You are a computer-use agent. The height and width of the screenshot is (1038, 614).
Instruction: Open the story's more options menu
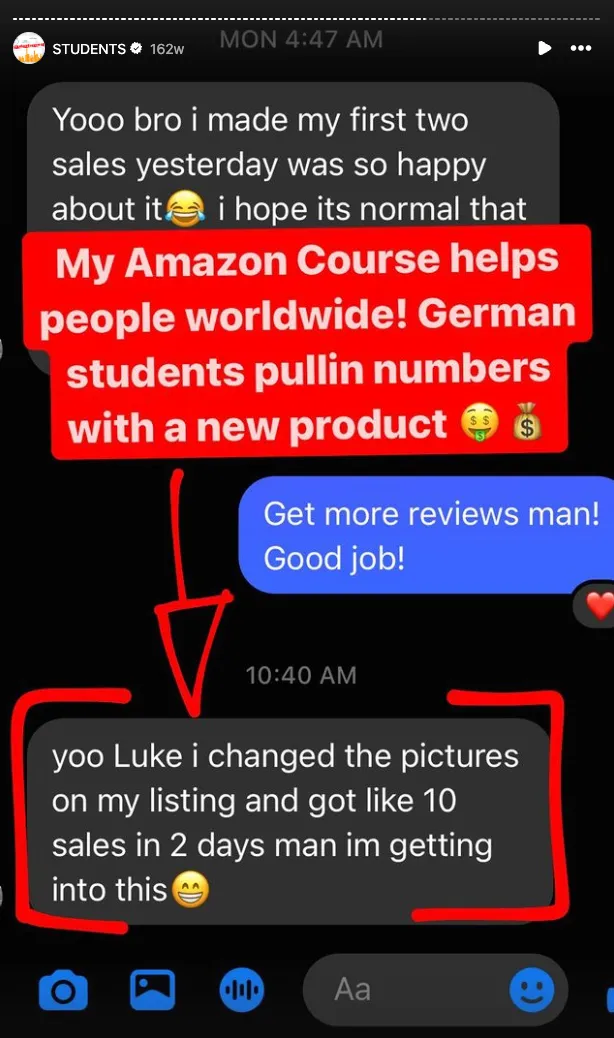click(x=581, y=48)
